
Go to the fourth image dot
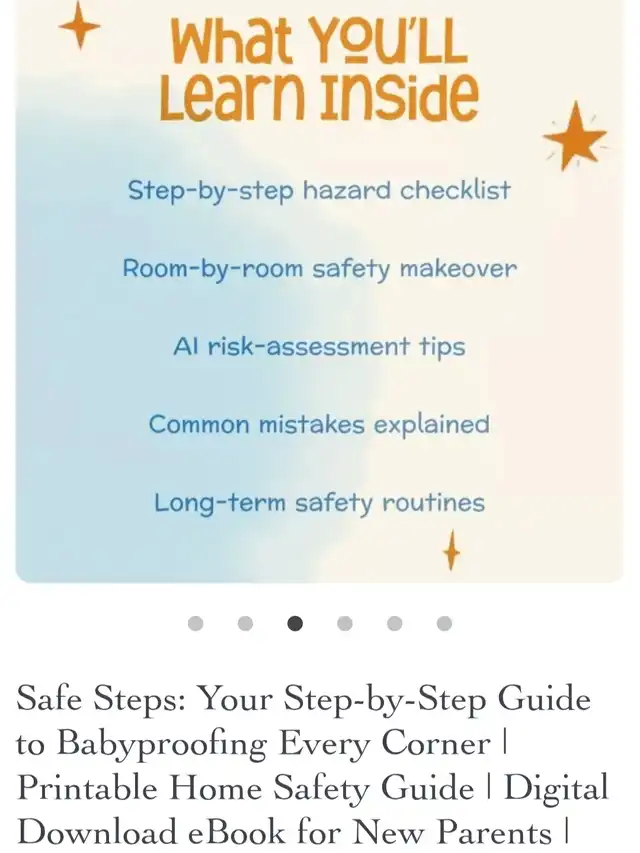tap(345, 624)
